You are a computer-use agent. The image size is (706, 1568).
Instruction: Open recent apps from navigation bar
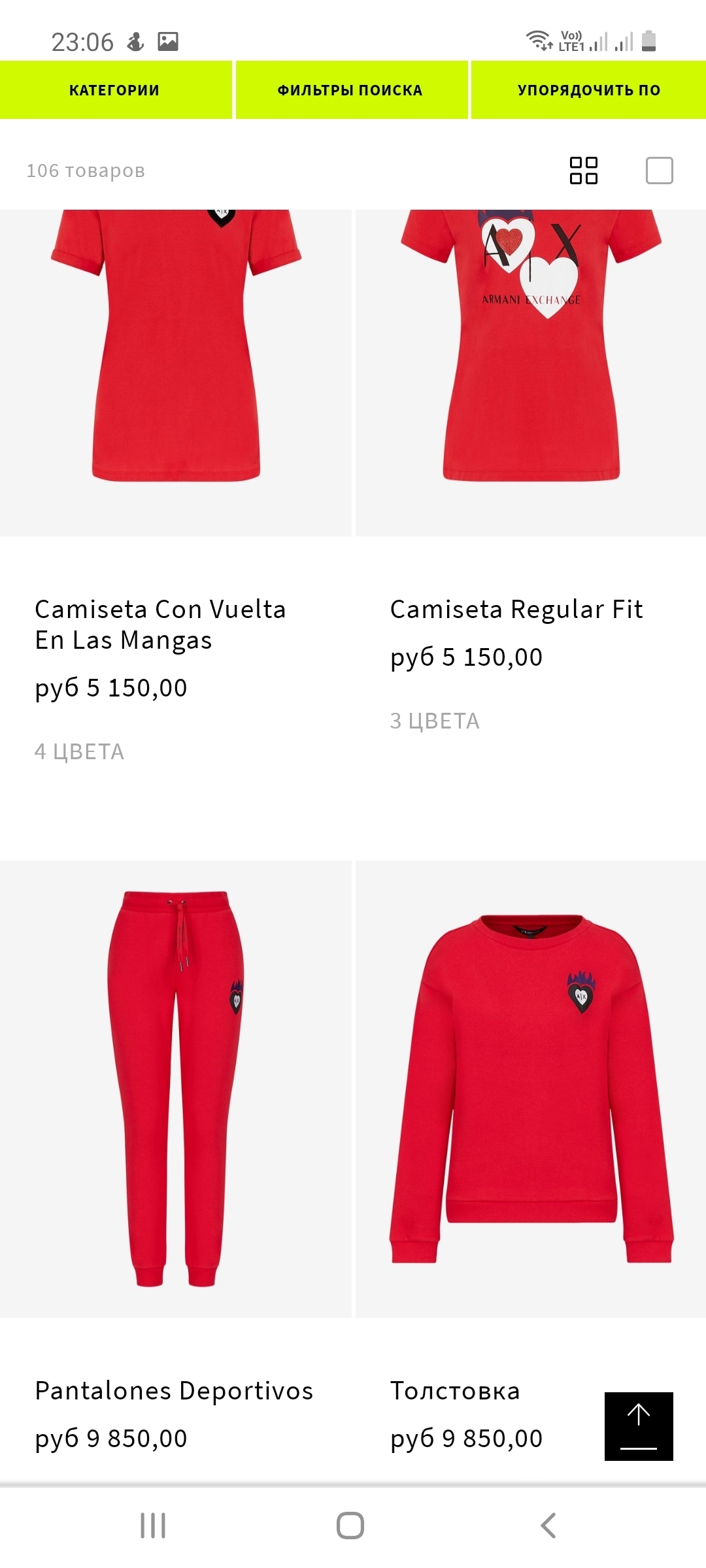pyautogui.click(x=153, y=1526)
